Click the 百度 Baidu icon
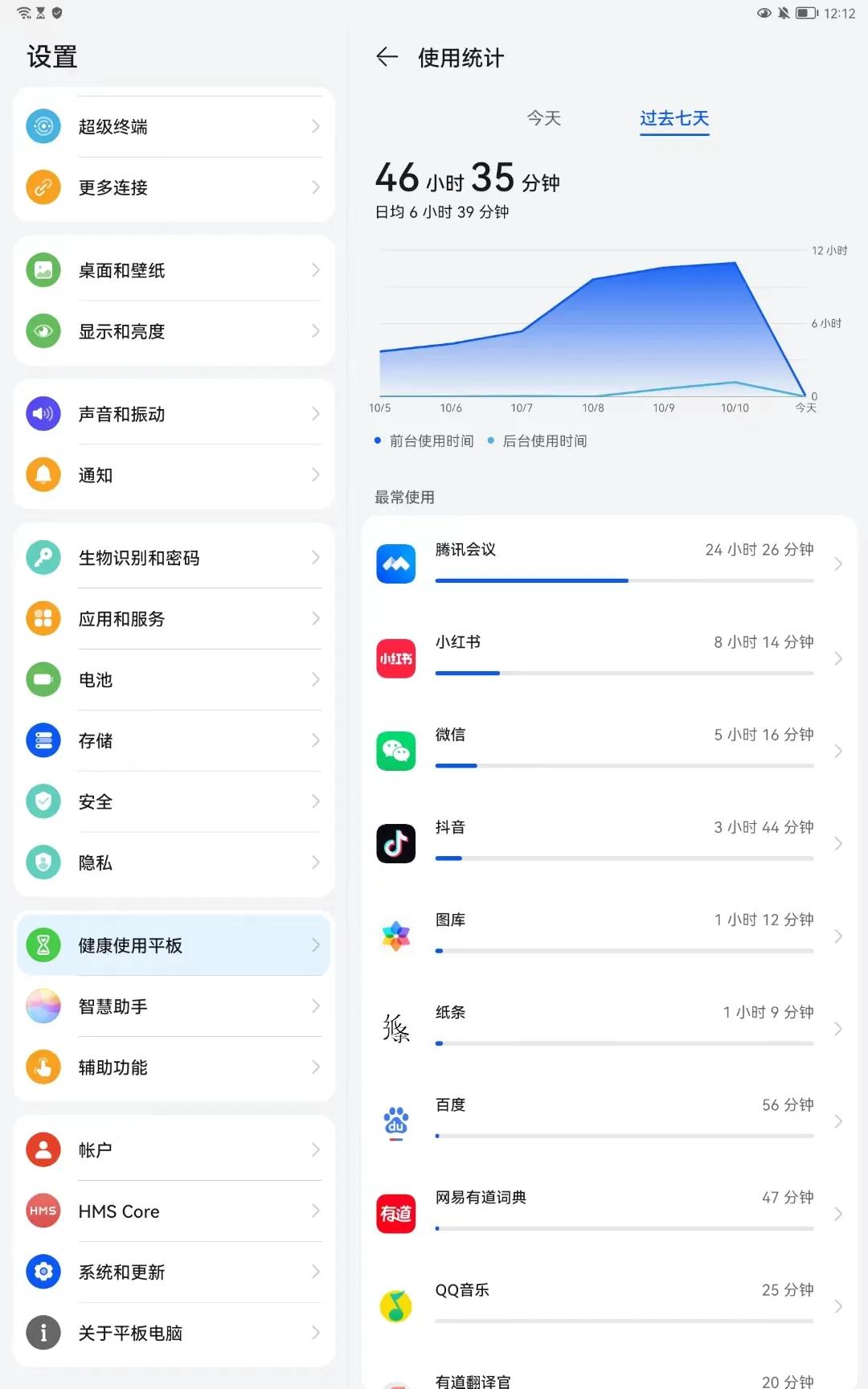868x1389 pixels. click(x=395, y=1121)
